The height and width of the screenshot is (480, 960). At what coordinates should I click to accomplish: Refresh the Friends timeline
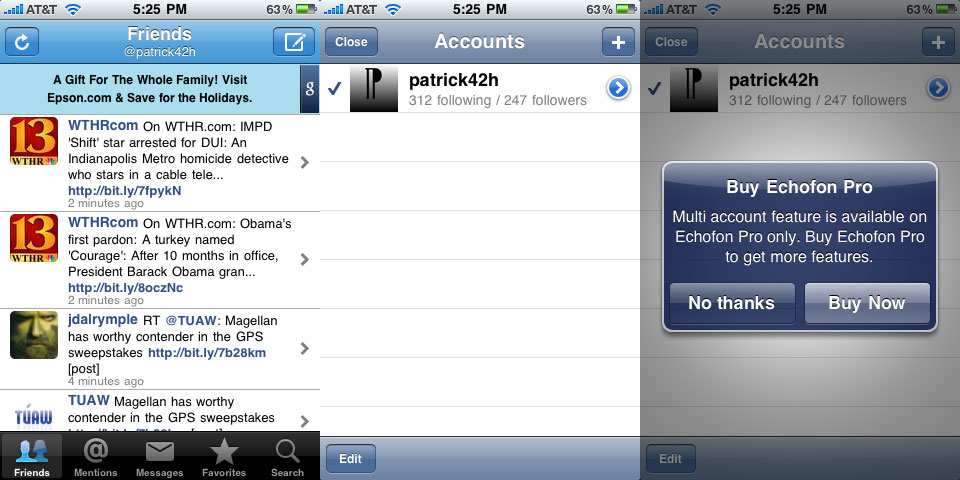click(22, 42)
